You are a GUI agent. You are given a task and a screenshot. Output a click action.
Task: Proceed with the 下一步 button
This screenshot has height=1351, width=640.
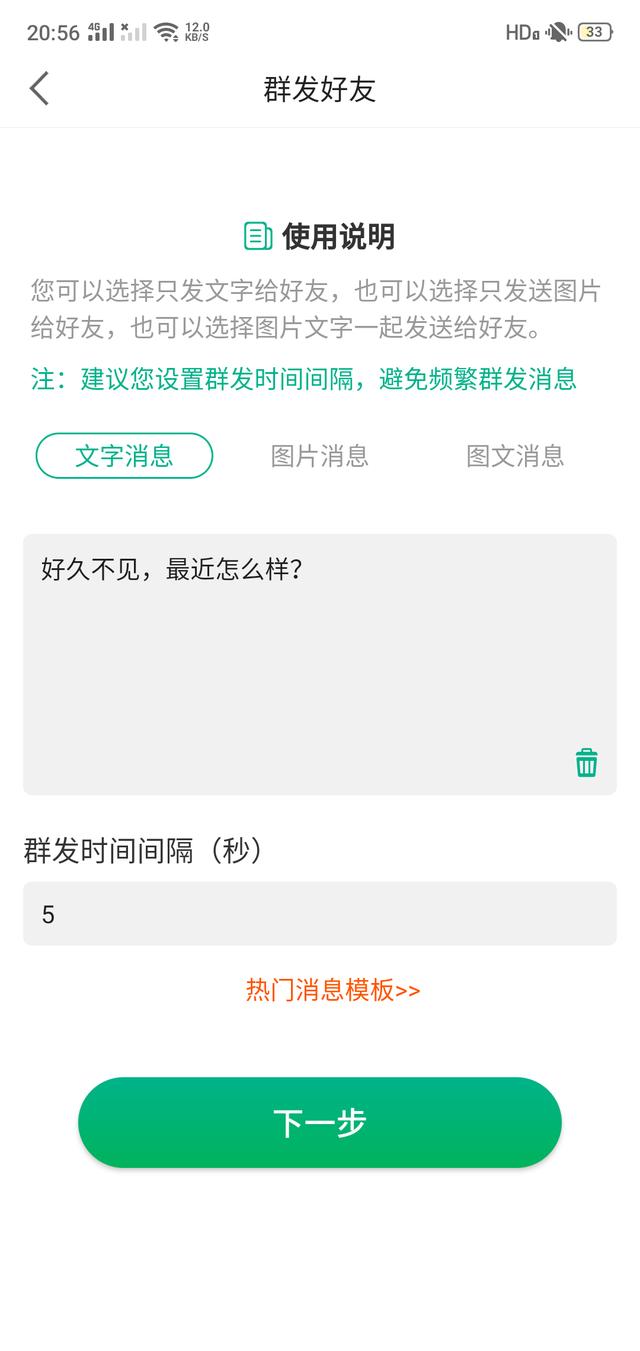[x=320, y=1122]
